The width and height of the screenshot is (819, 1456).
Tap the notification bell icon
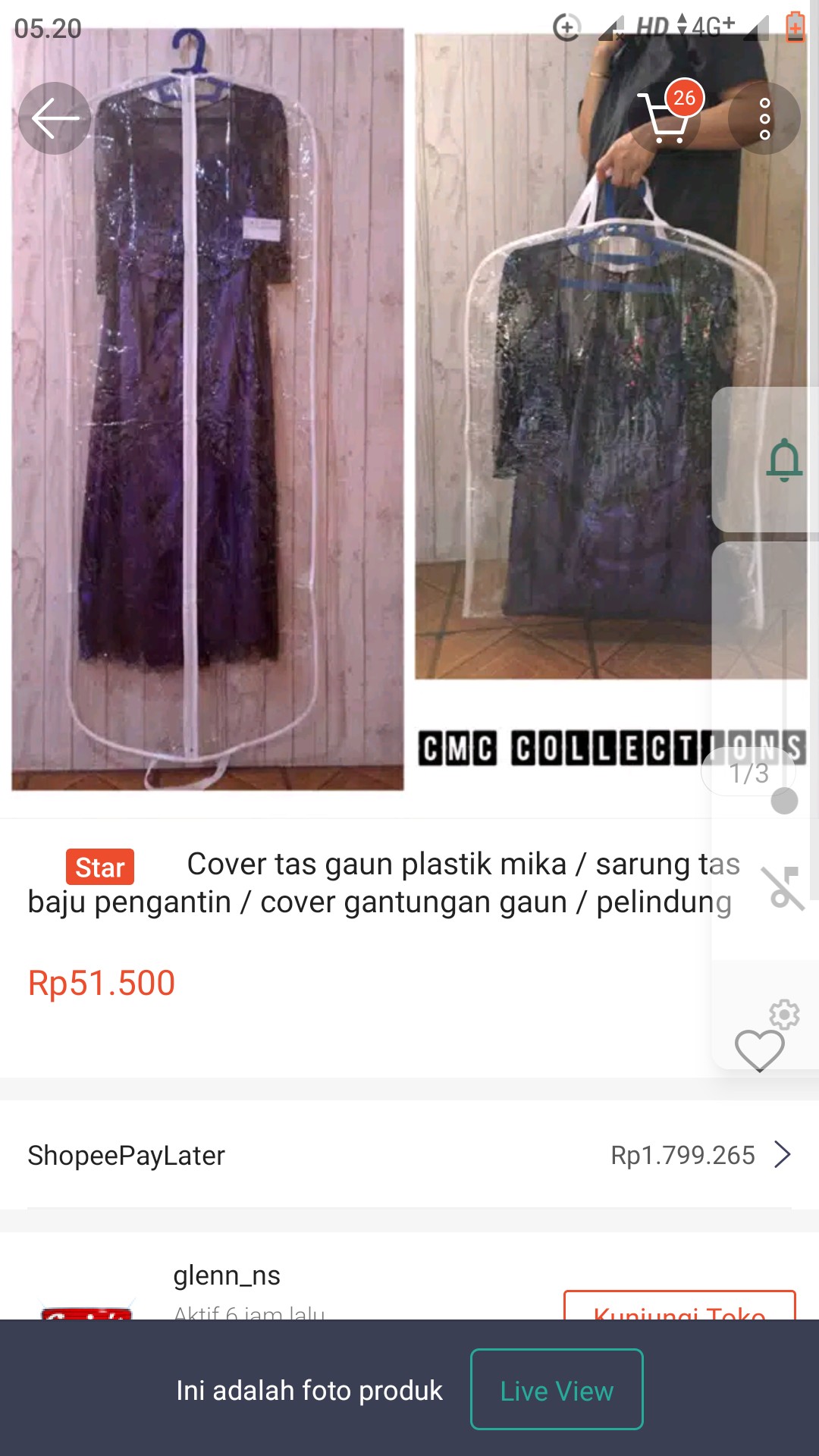pos(785,459)
